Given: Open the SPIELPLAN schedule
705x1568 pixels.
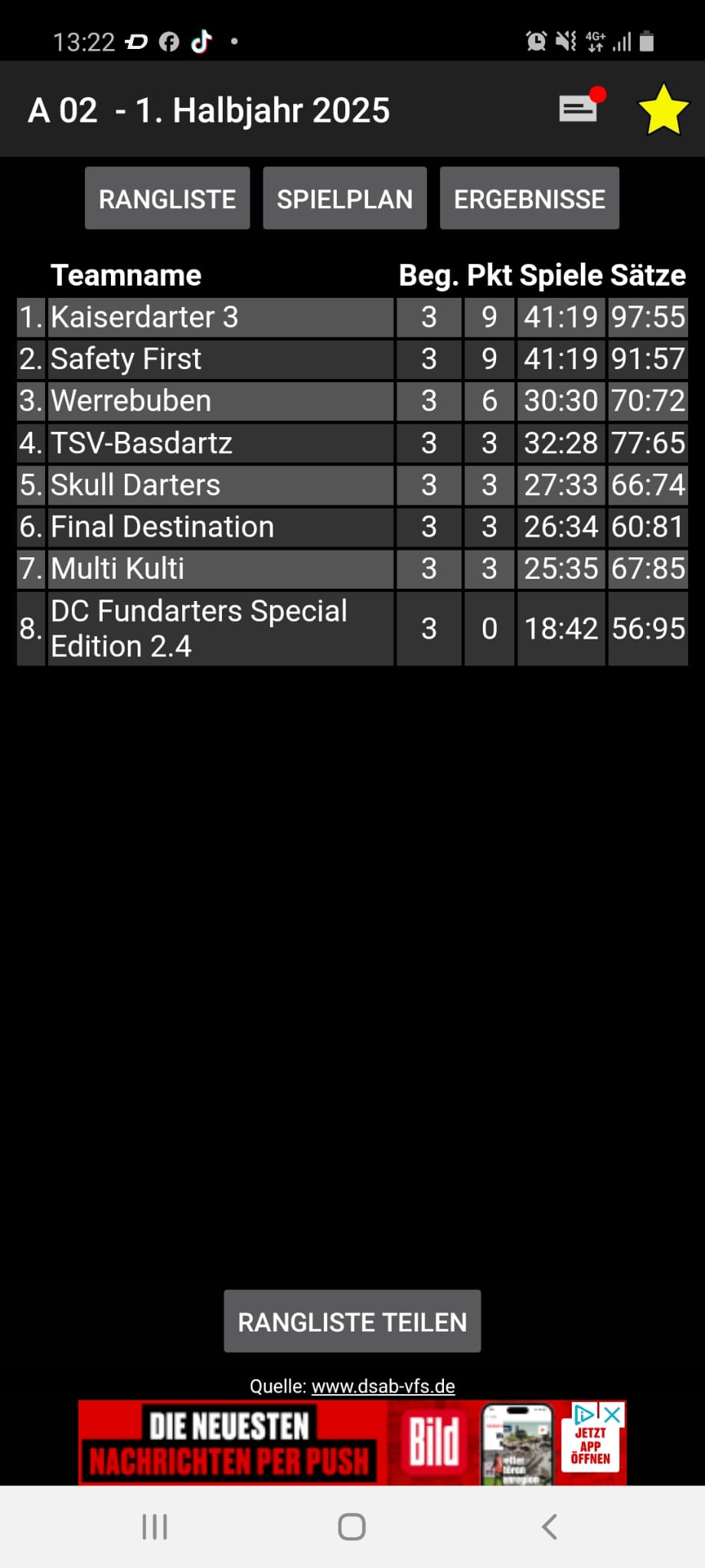Looking at the screenshot, I should tap(344, 198).
